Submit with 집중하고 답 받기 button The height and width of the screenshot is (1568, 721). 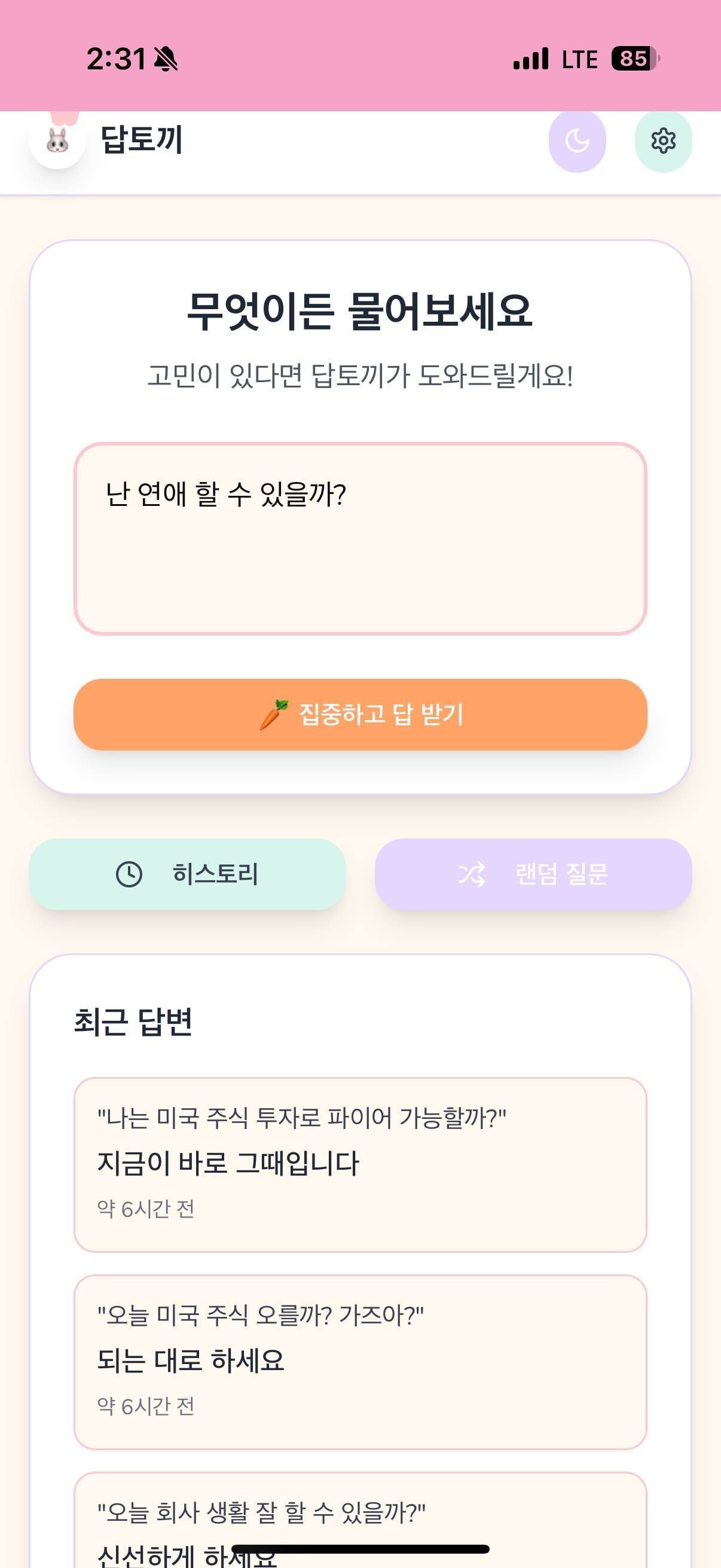pos(360,716)
